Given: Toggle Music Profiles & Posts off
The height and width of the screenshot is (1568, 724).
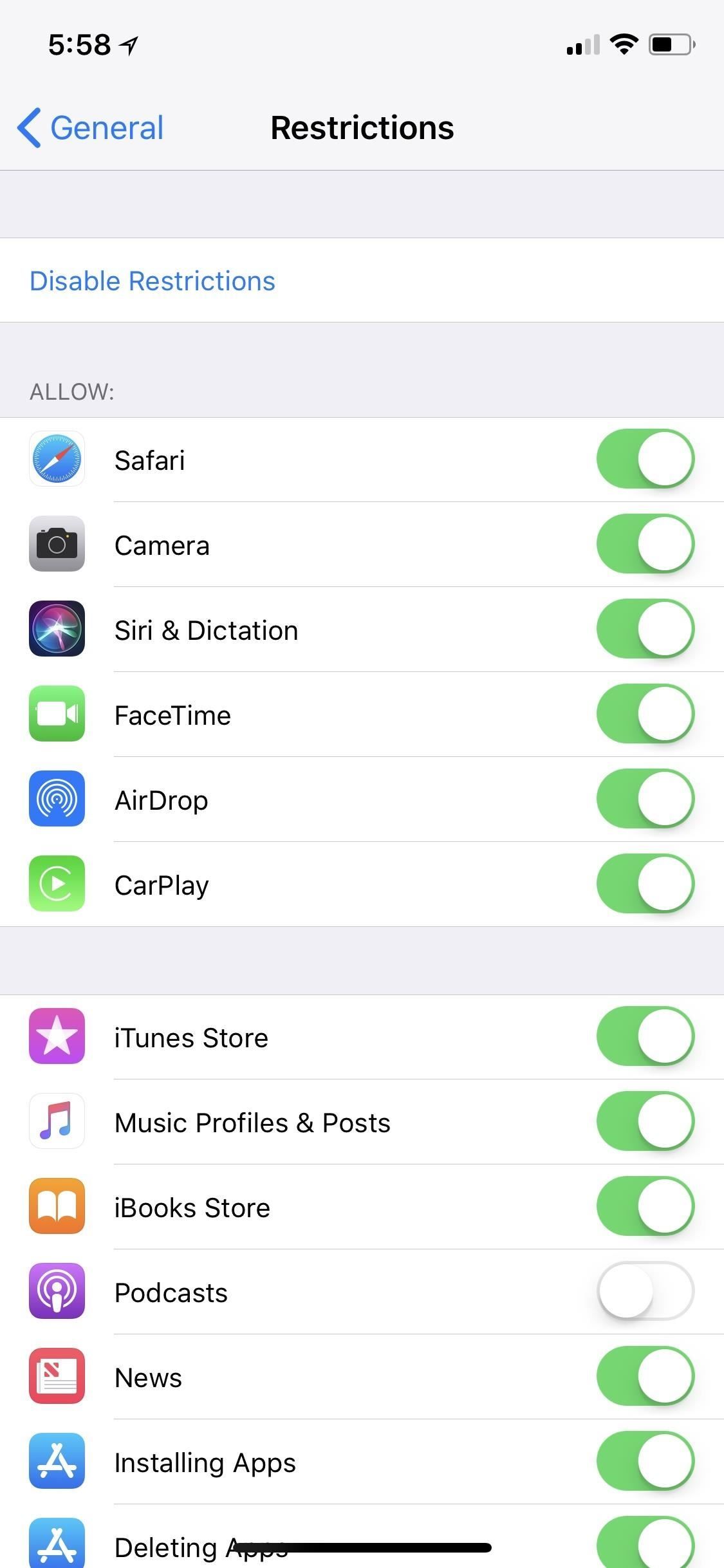Looking at the screenshot, I should (x=645, y=1121).
